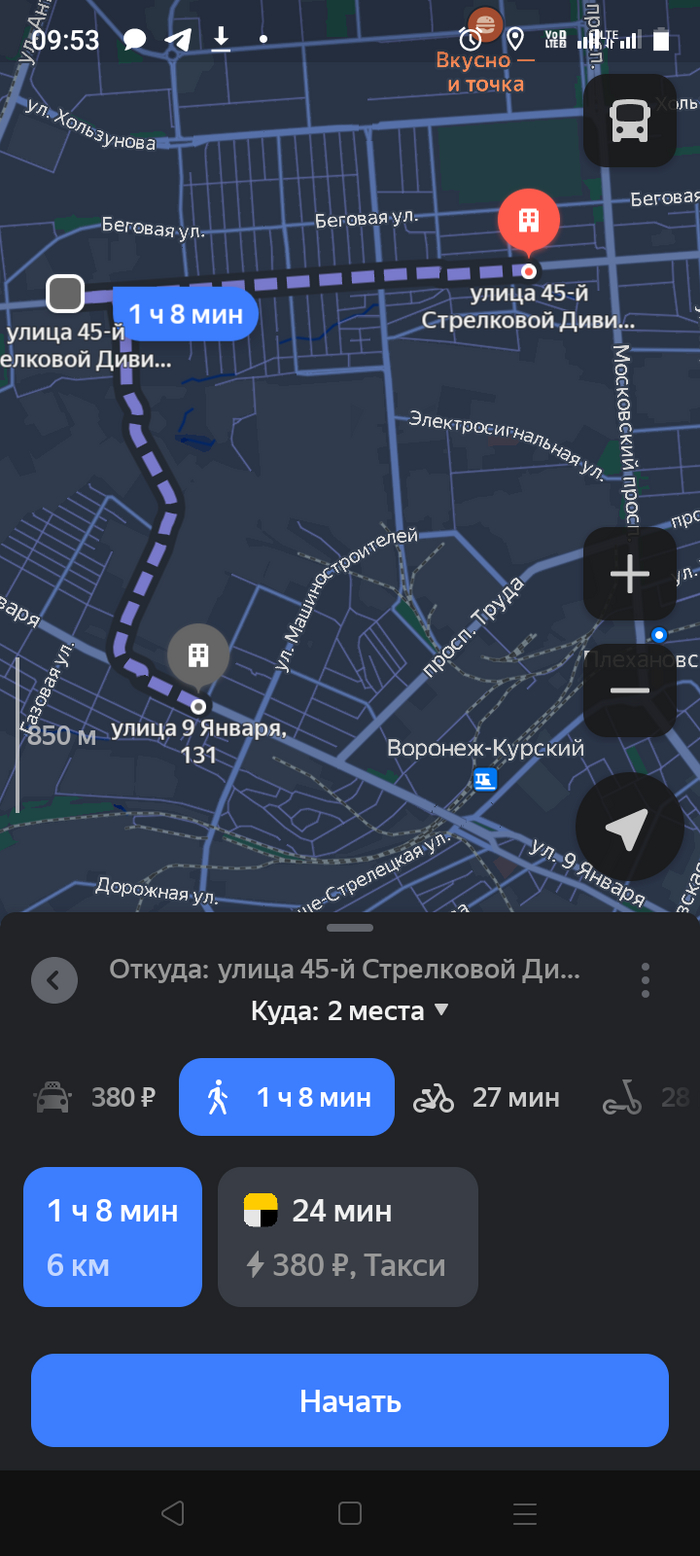The width and height of the screenshot is (700, 1556).
Task: Select the walking tab, 1 ч 8 мин
Action: coord(287,1097)
